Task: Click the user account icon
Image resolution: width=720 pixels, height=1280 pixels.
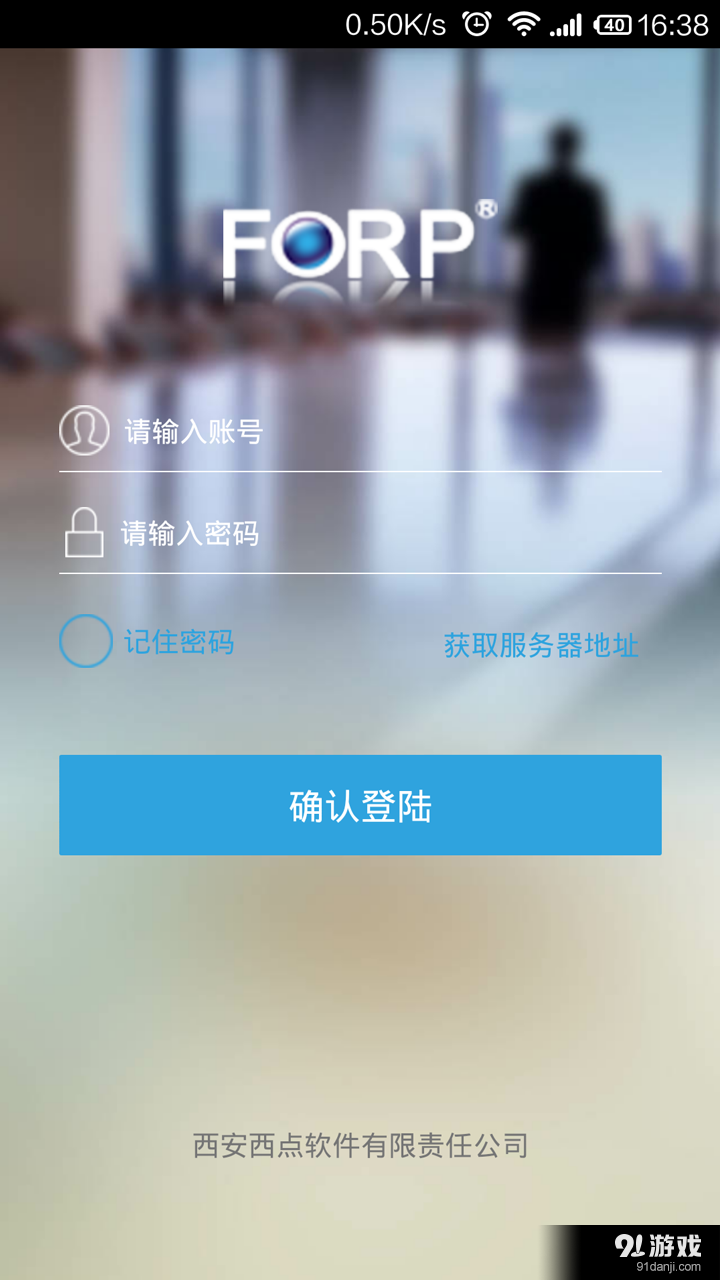Action: (x=84, y=430)
